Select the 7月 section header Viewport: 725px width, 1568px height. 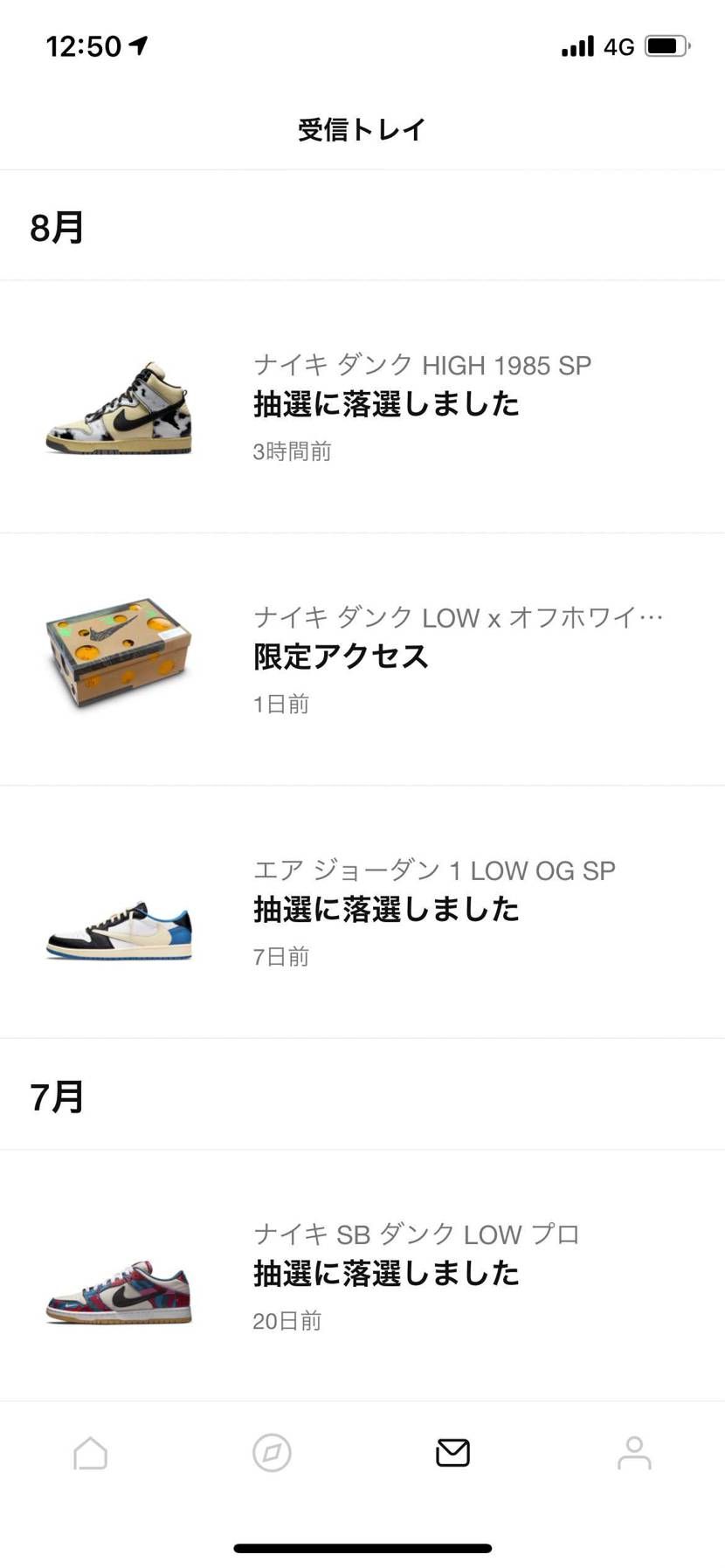55,1097
